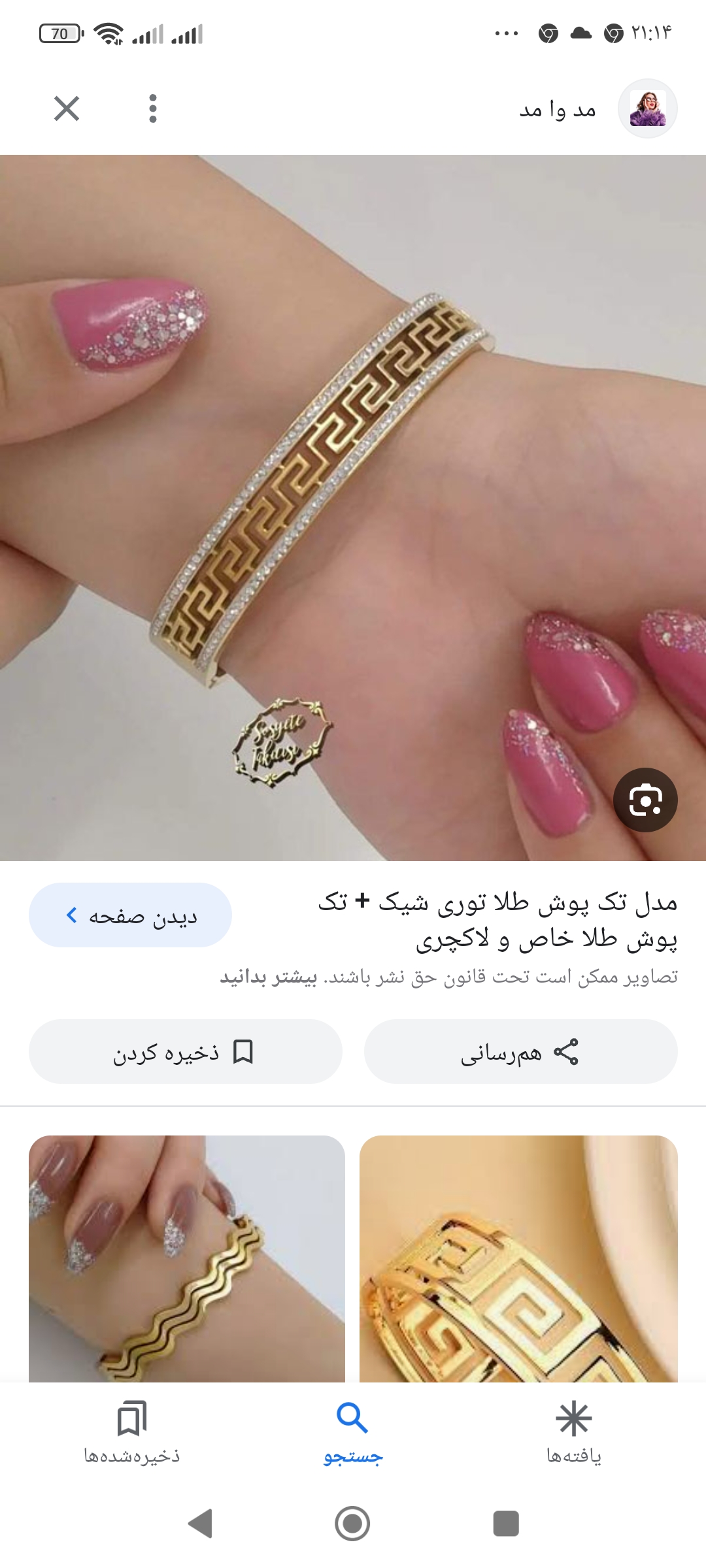Open the wavy gold bracelet related image
The width and height of the screenshot is (706, 1568).
pos(187,1258)
